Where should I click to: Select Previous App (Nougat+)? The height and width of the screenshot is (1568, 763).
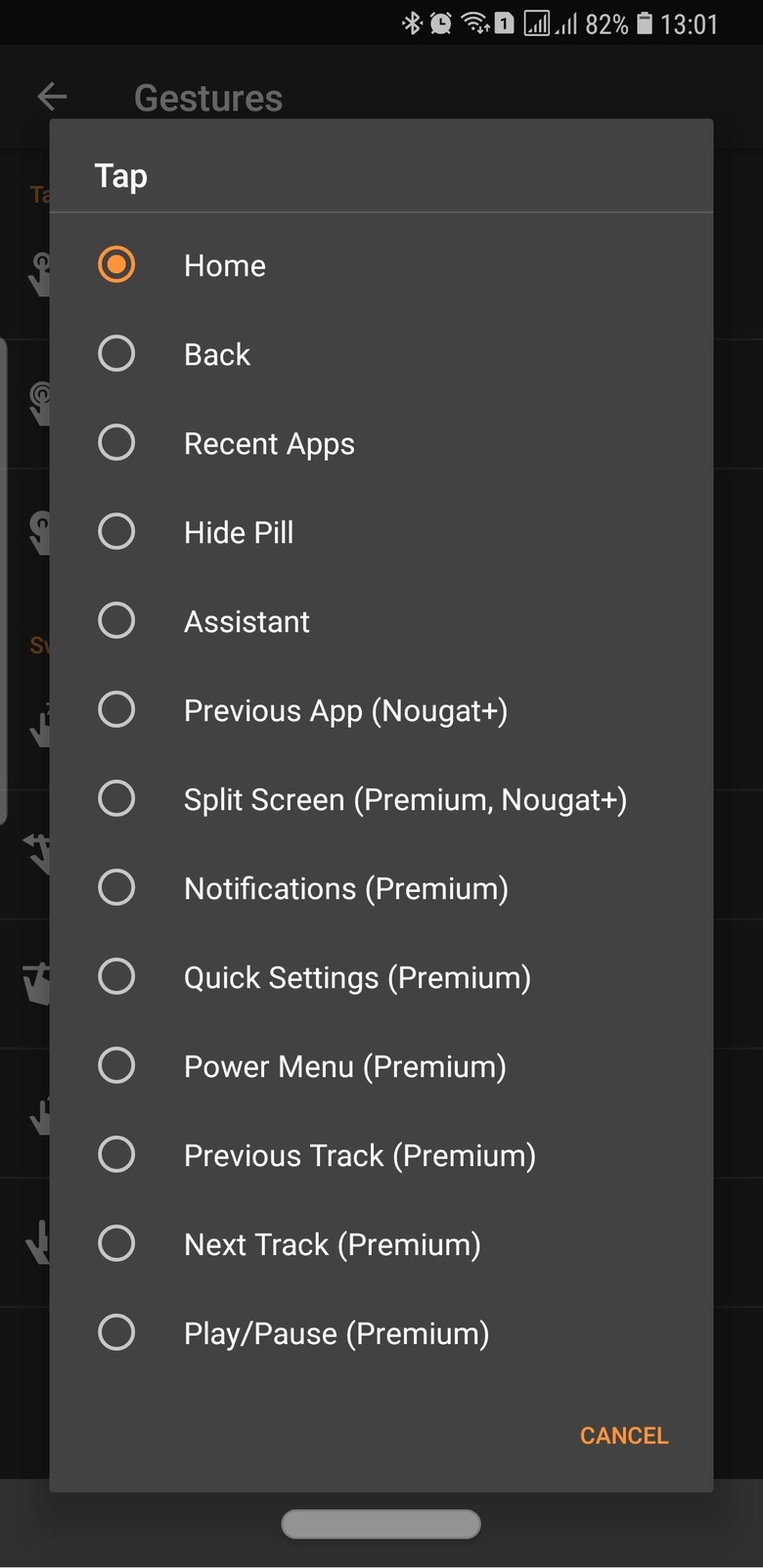tap(116, 710)
